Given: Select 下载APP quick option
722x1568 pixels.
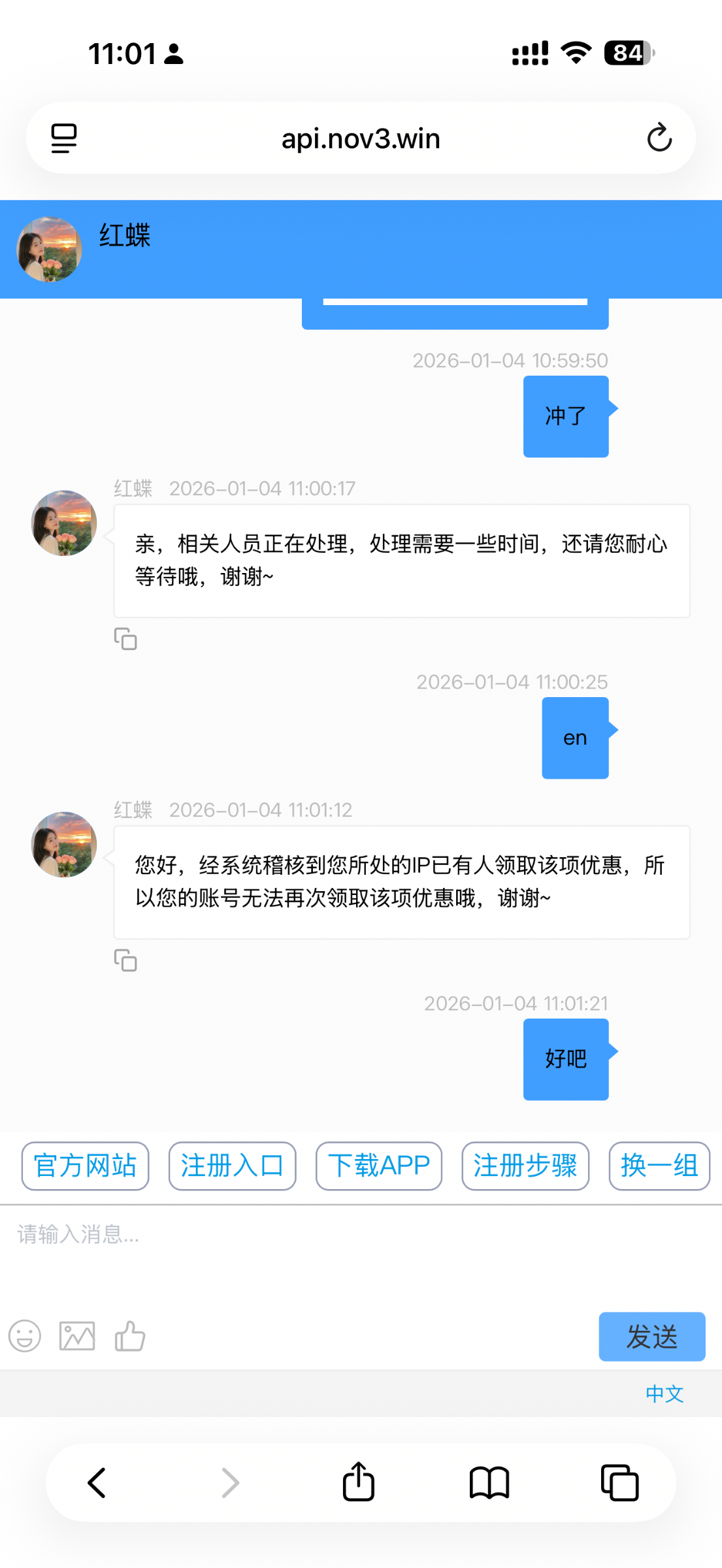Looking at the screenshot, I should pyautogui.click(x=378, y=1166).
